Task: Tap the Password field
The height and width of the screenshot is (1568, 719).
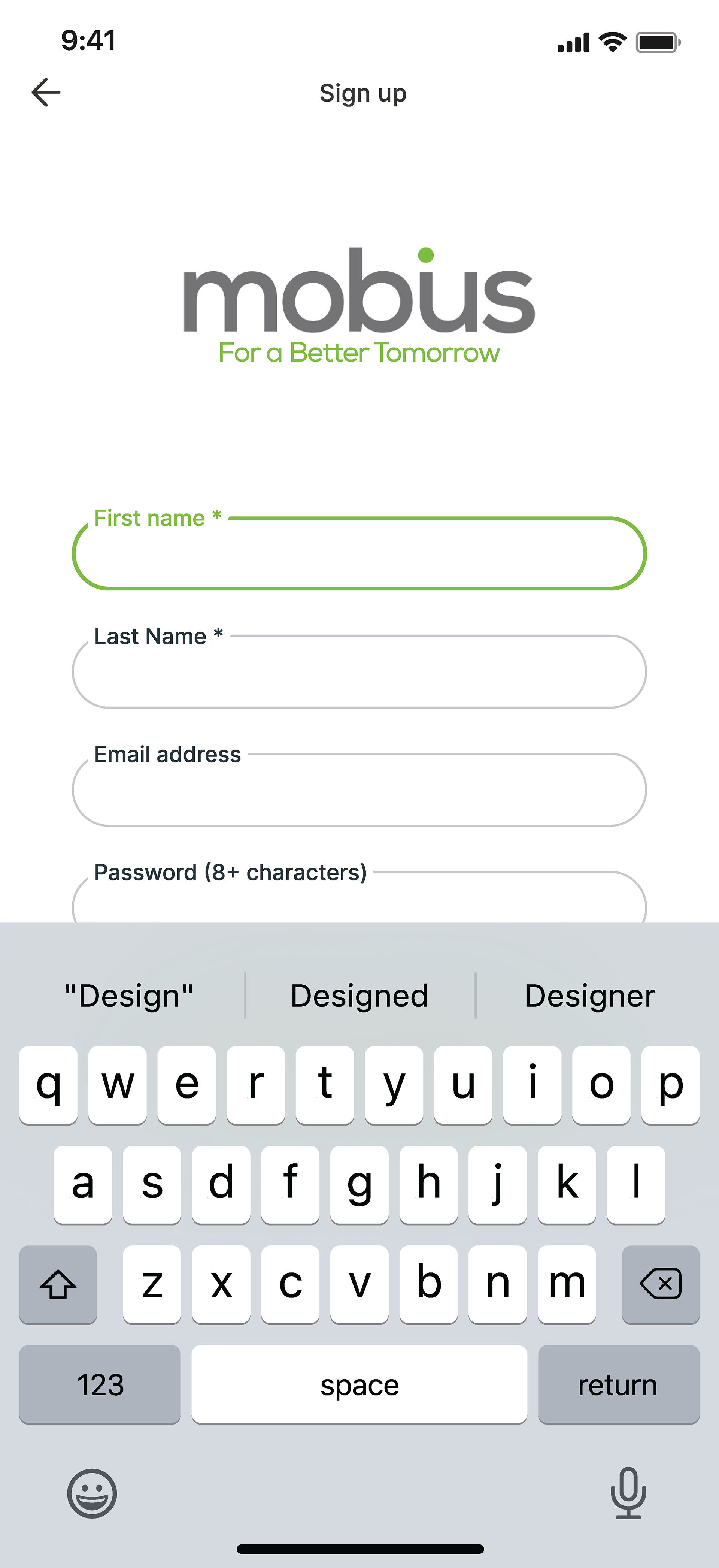Action: (x=359, y=898)
